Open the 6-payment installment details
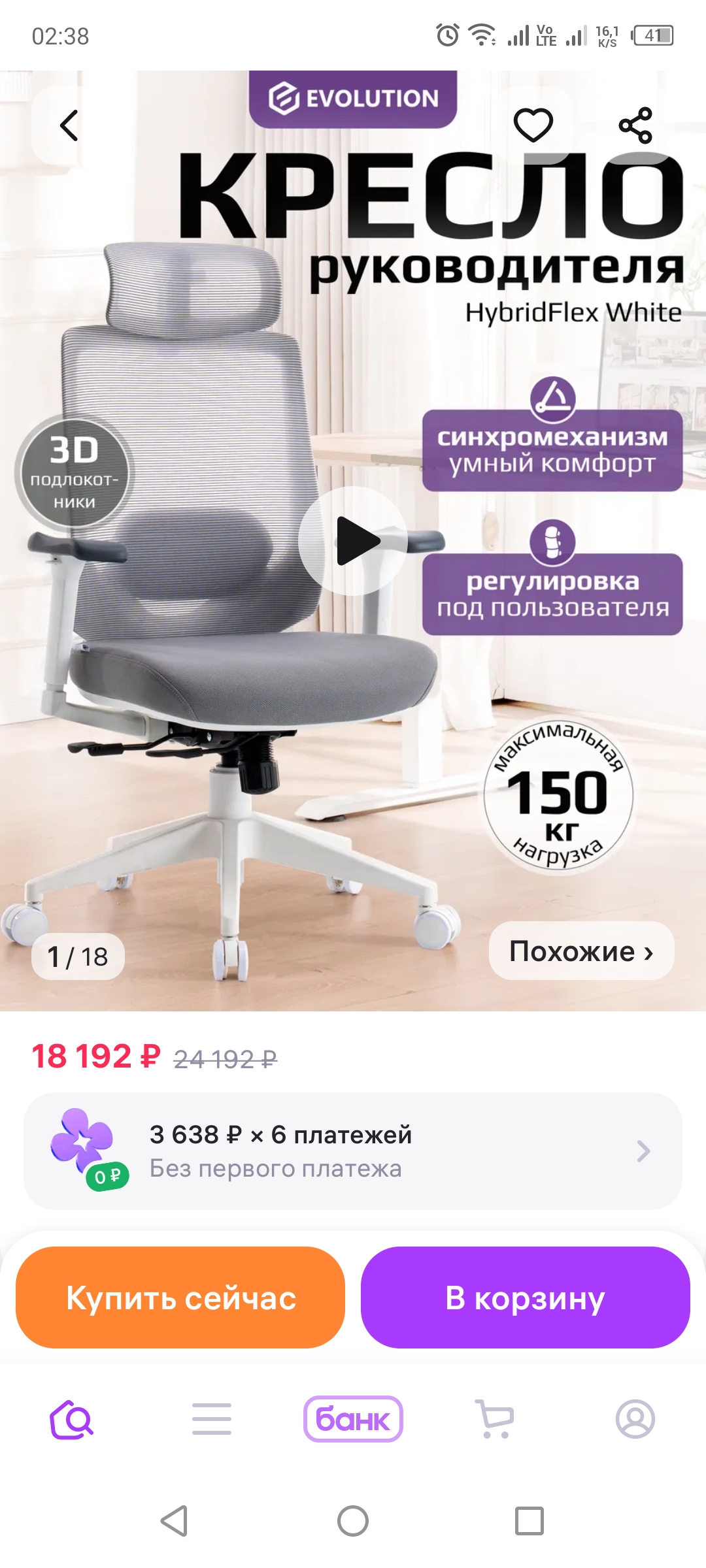Screen dimensions: 706x1568 (353, 1151)
